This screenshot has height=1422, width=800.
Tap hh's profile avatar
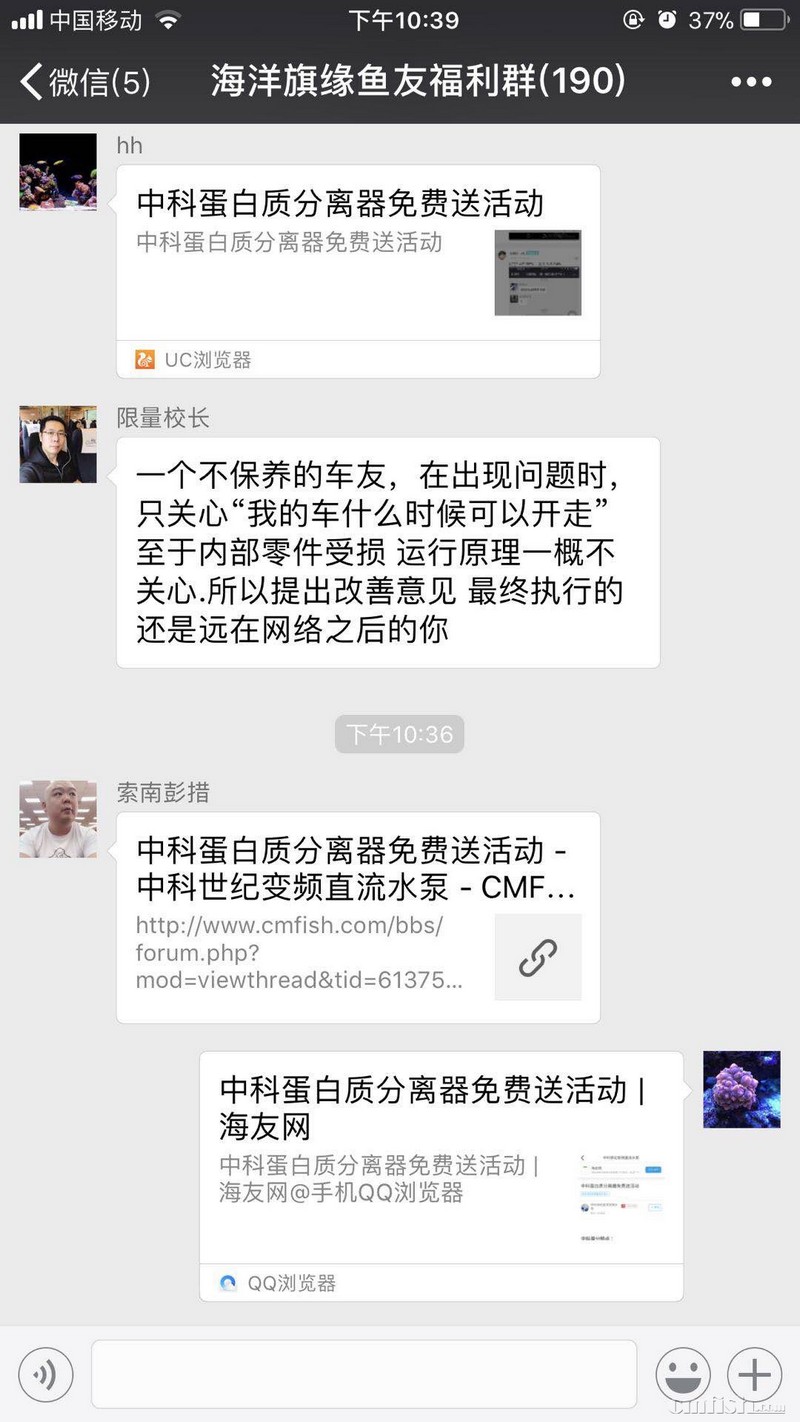point(58,172)
